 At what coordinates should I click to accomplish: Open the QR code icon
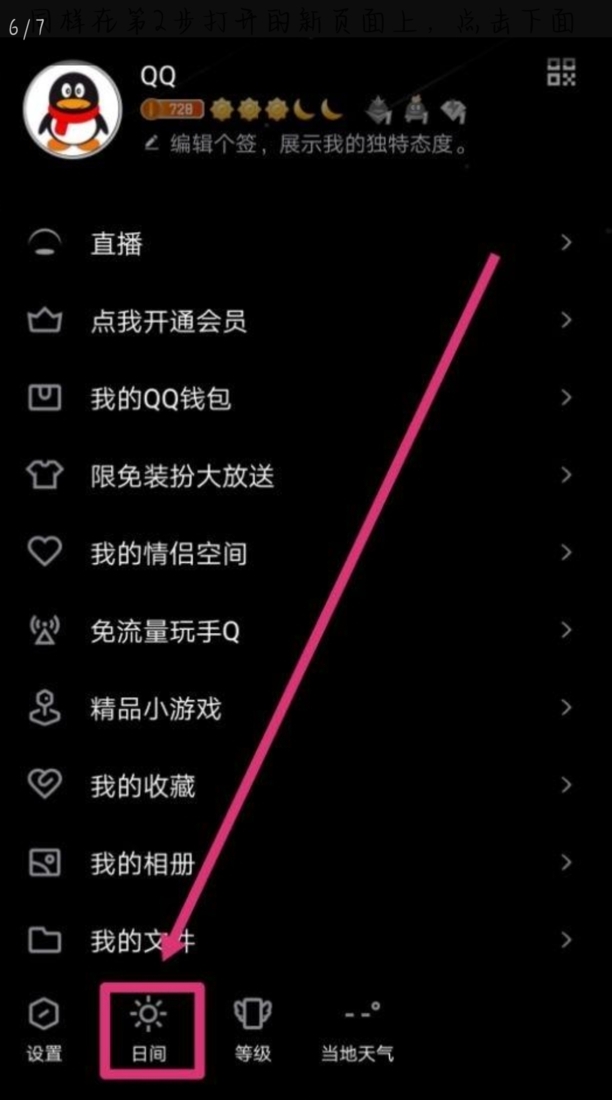562,72
